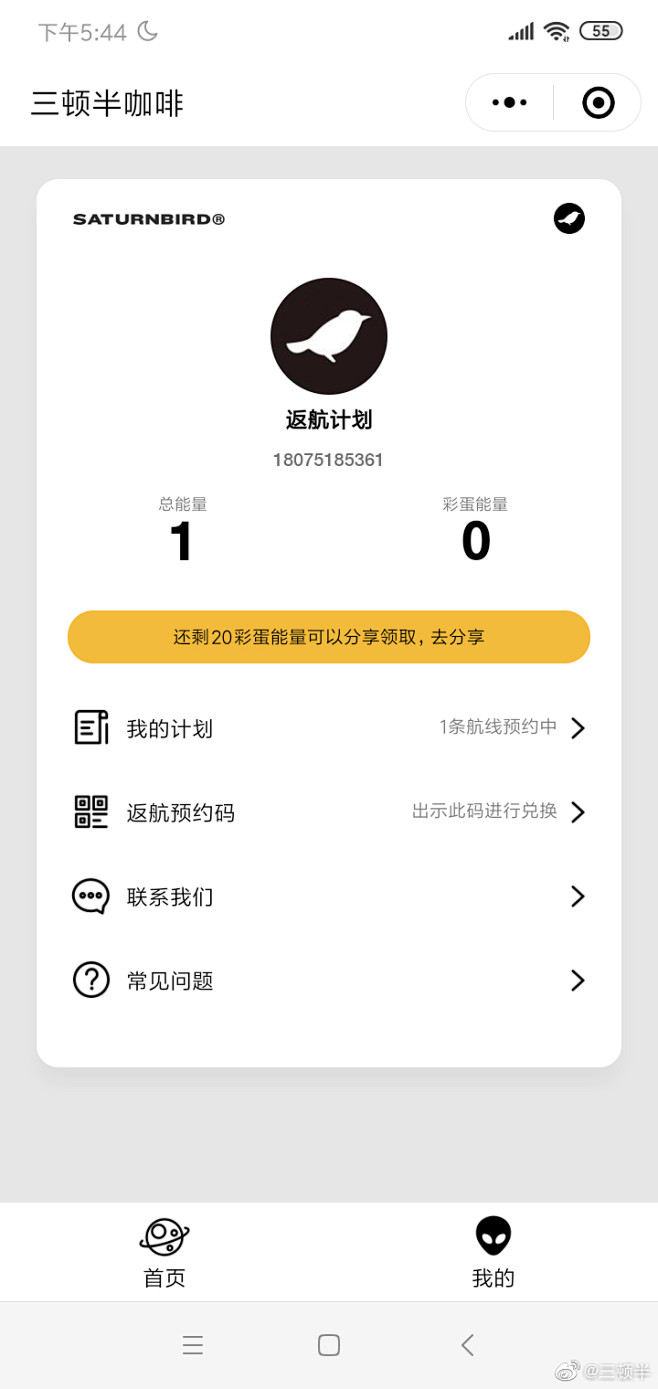Go back with the system back button

467,1345
